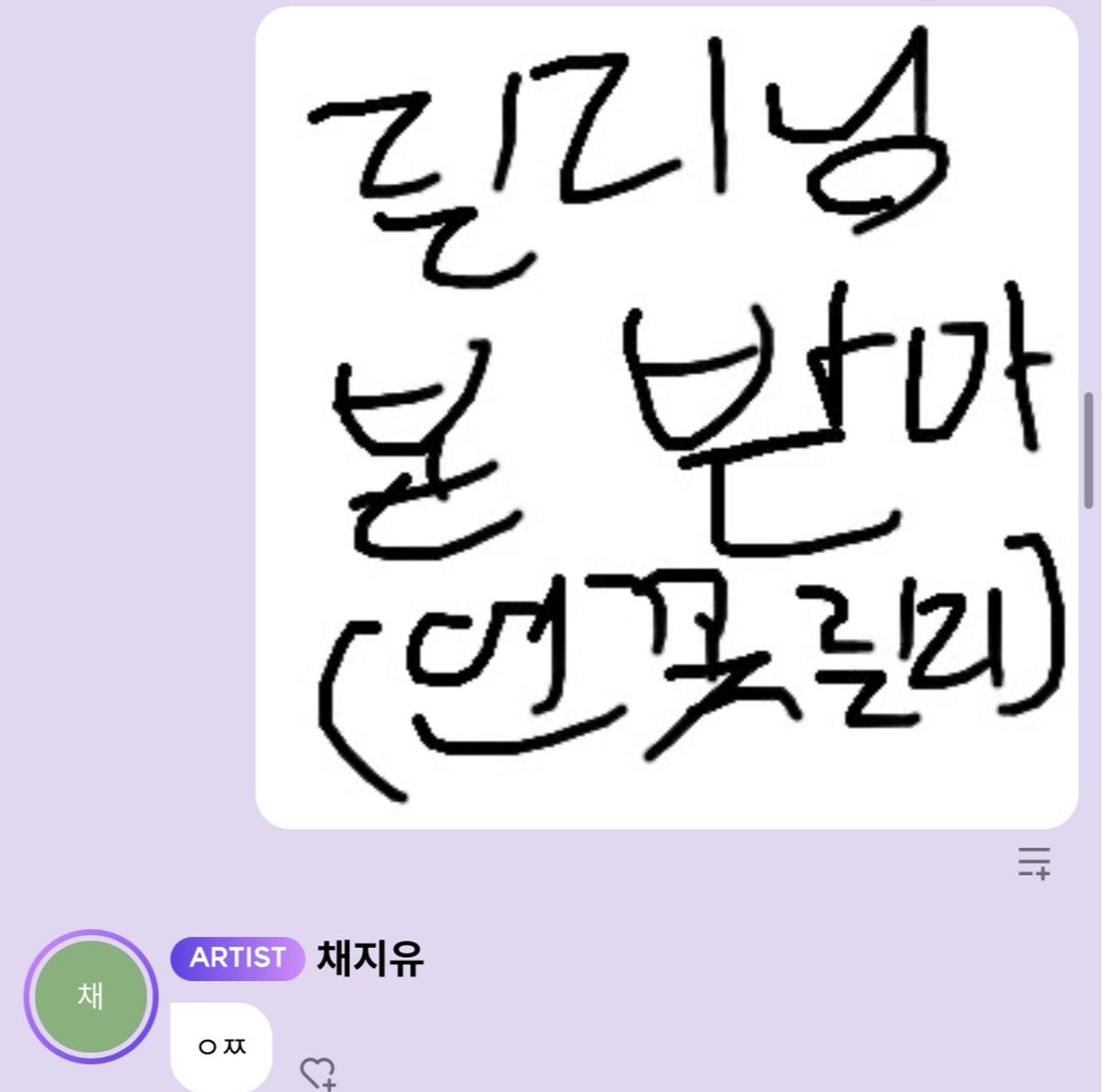
Task: Open the handwritten drawing image message
Action: coord(666,418)
